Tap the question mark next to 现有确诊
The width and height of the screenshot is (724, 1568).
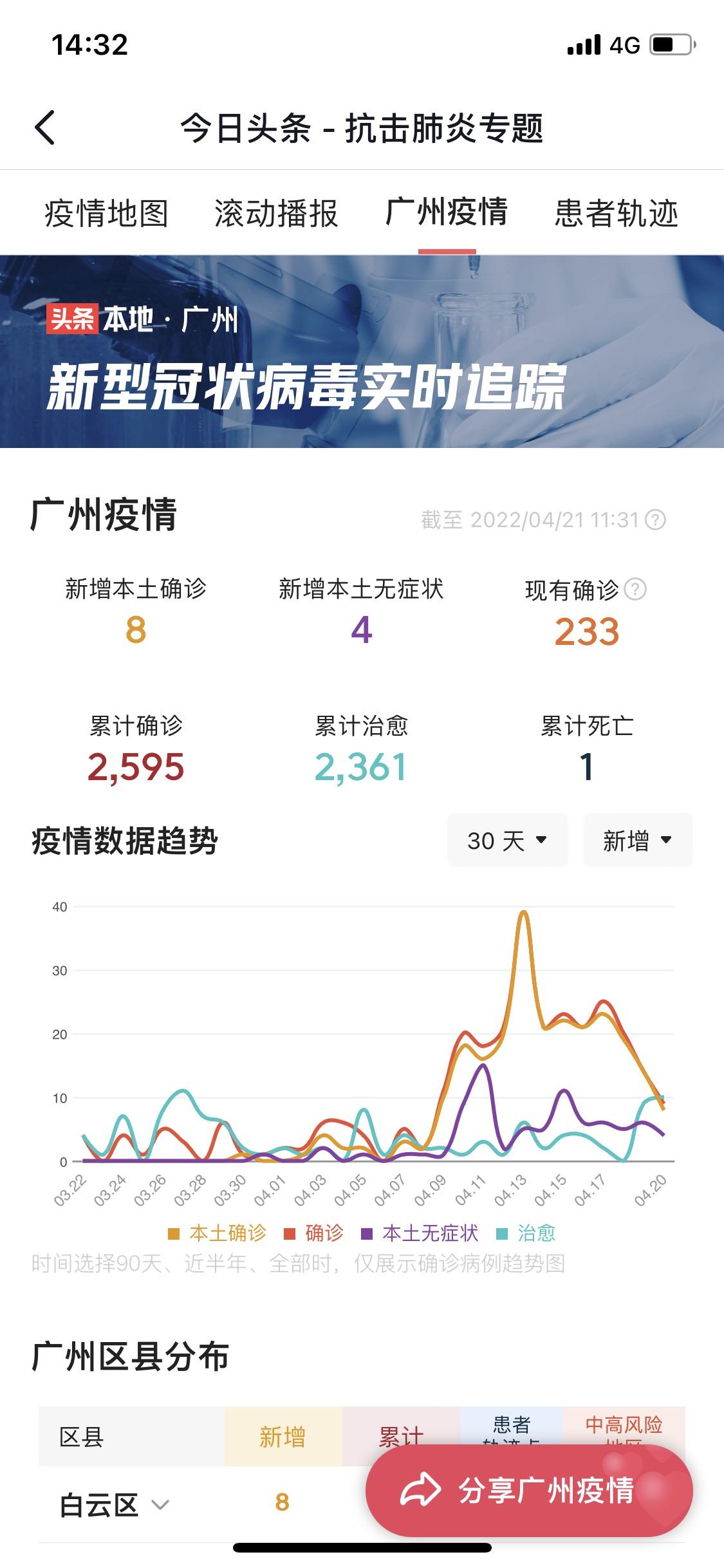coord(635,589)
